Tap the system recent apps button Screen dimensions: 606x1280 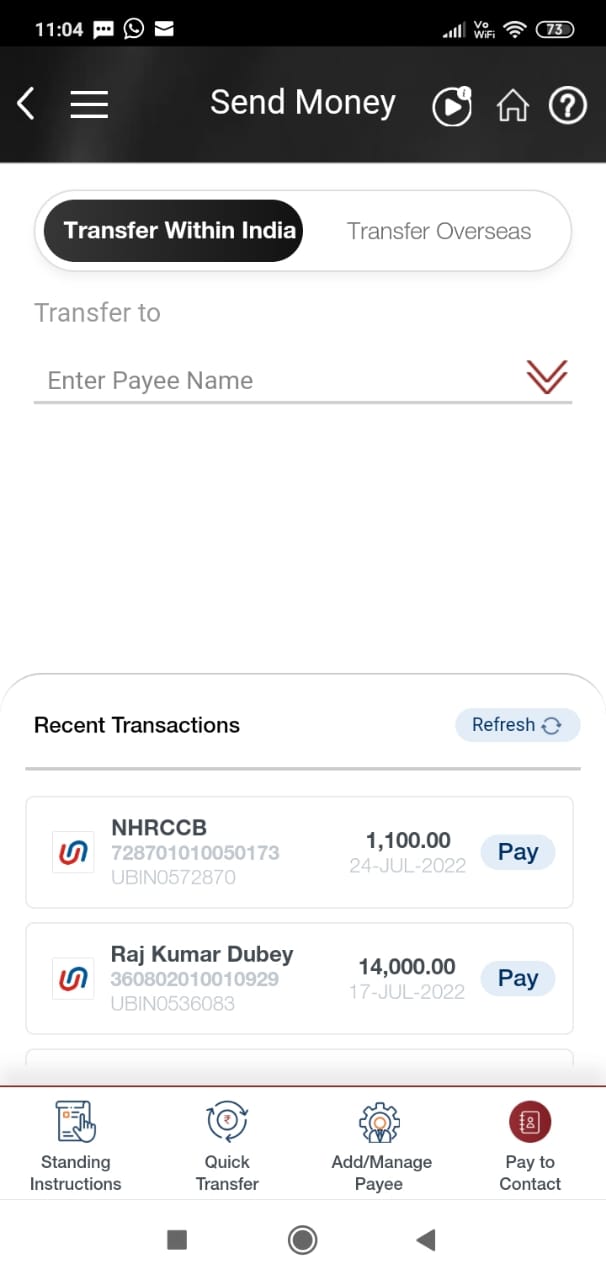177,1241
